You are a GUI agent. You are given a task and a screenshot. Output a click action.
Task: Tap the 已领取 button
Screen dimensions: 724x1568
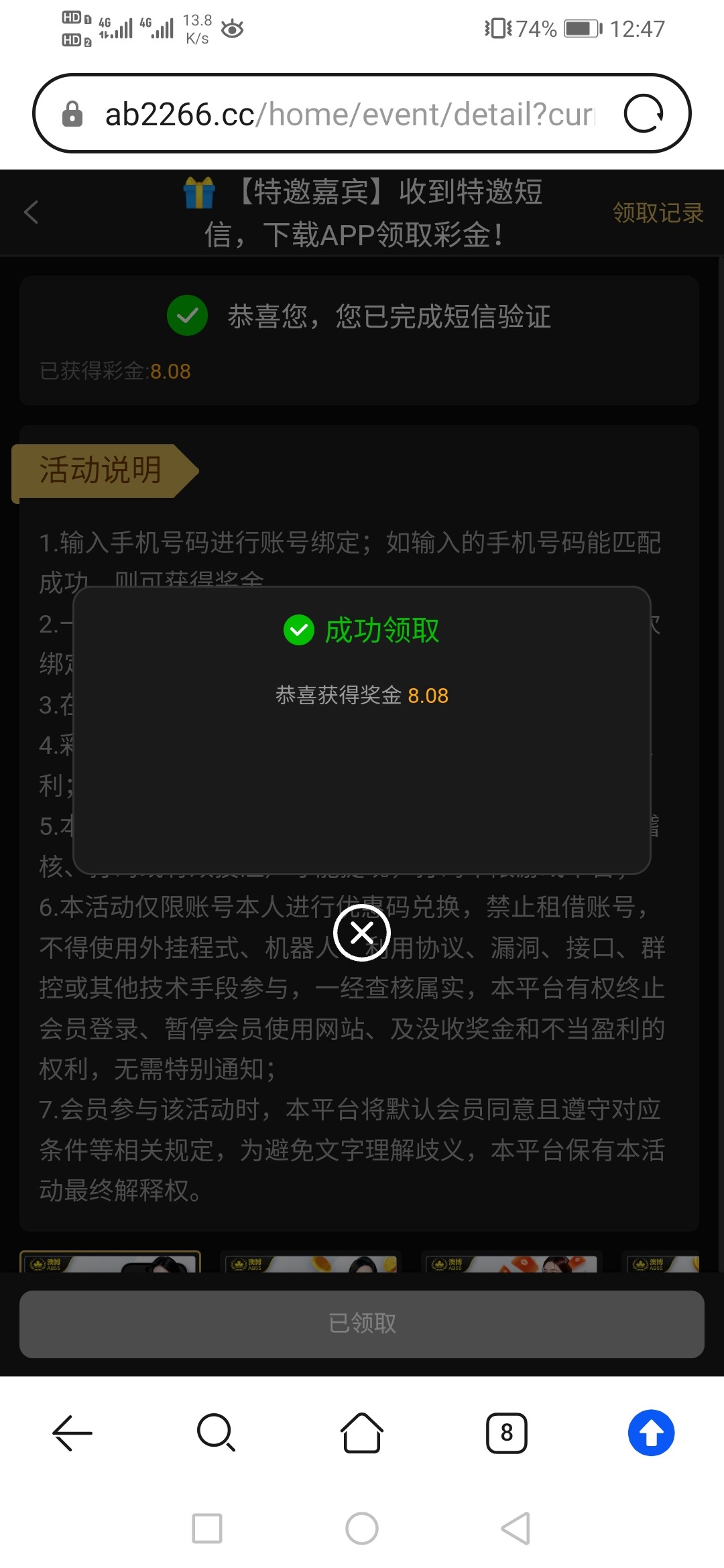[362, 1324]
